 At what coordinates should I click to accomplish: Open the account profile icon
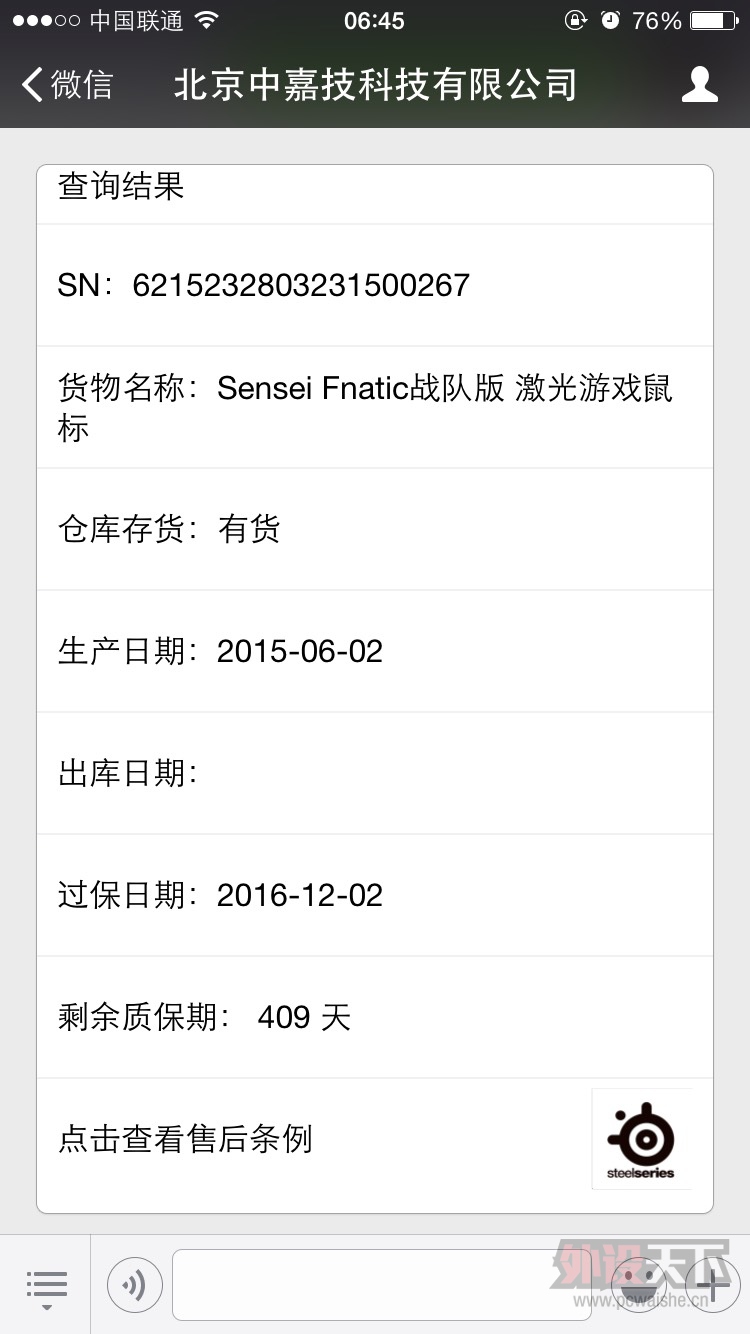(699, 85)
